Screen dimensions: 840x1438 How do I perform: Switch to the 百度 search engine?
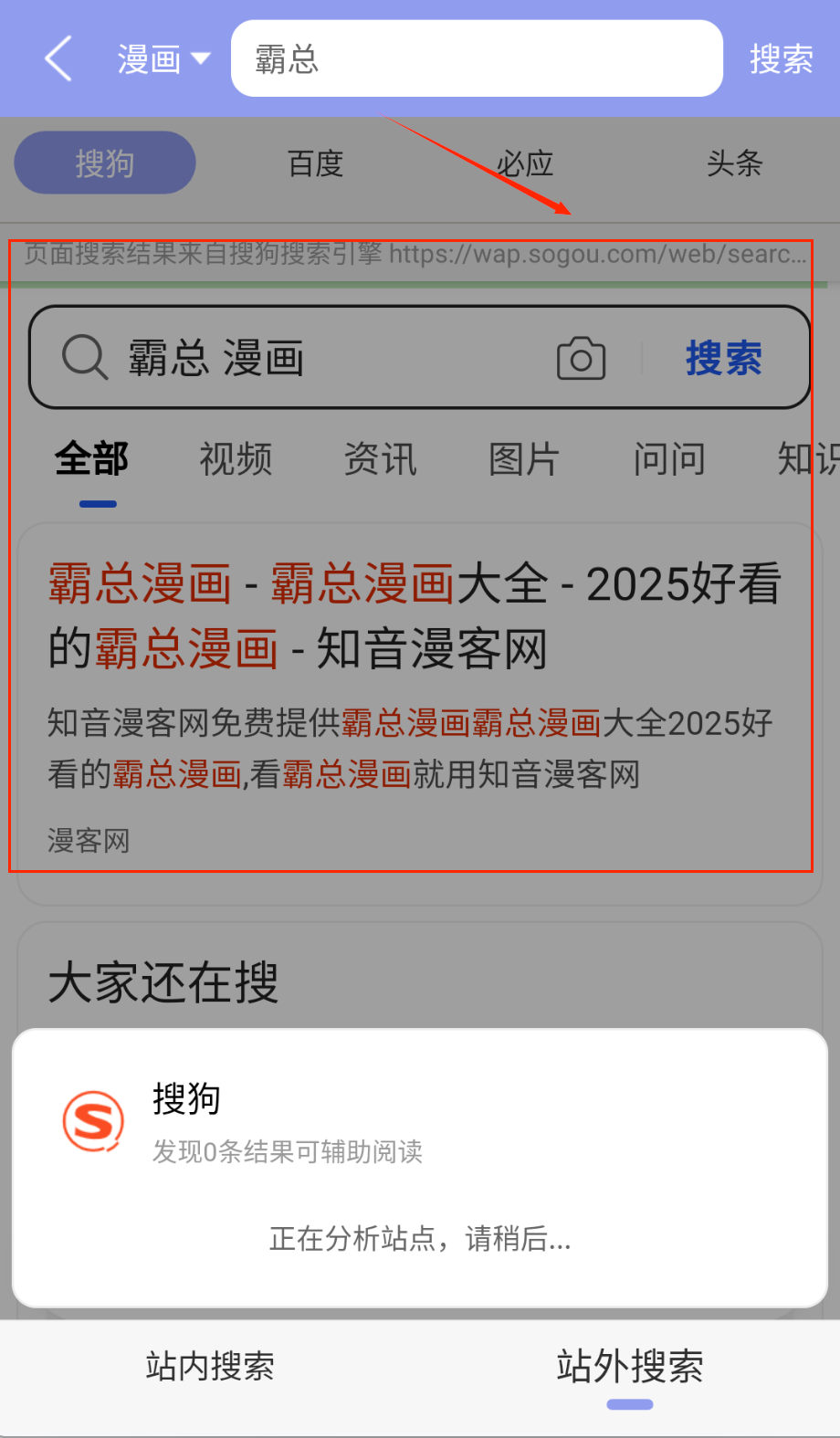pyautogui.click(x=315, y=164)
